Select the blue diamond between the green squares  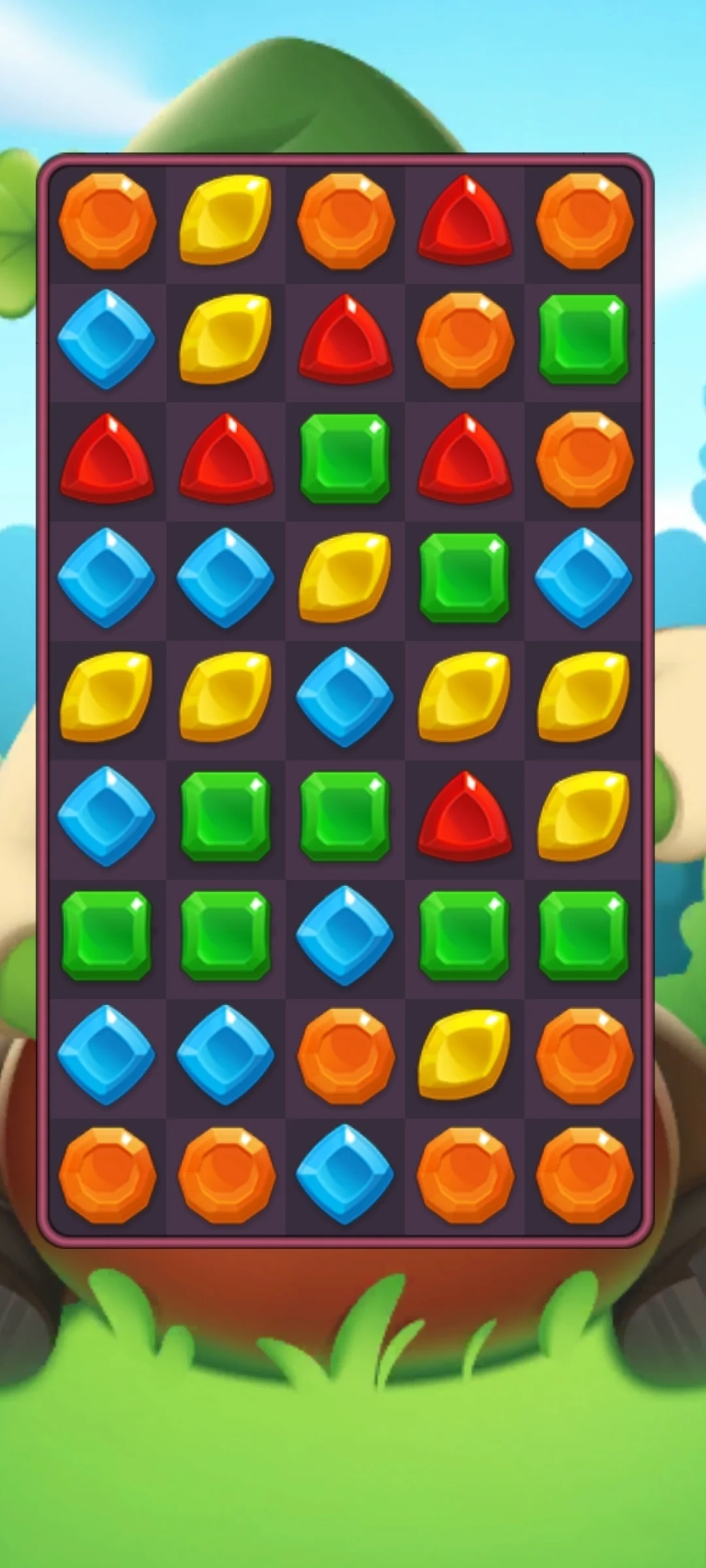click(x=345, y=935)
